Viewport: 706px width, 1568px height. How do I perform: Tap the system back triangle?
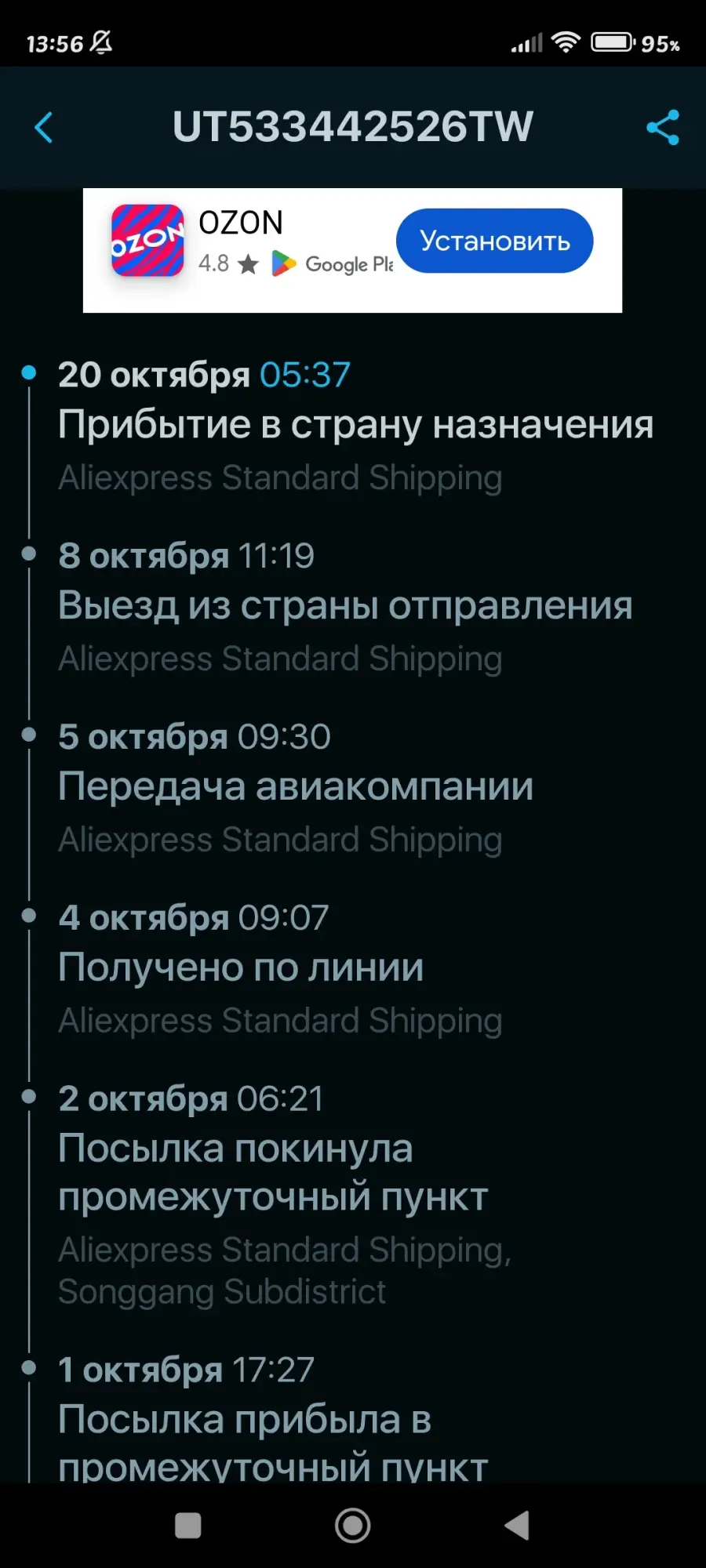click(517, 1526)
